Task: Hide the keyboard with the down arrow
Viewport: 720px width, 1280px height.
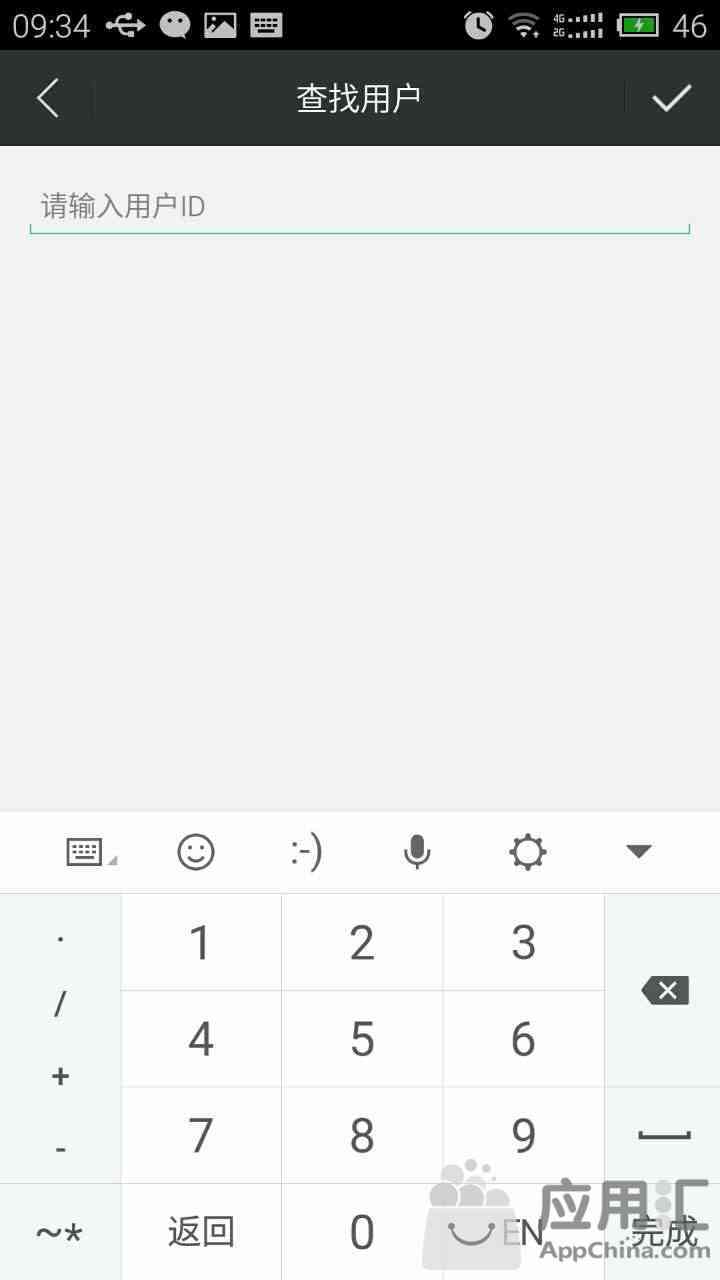Action: tap(638, 852)
